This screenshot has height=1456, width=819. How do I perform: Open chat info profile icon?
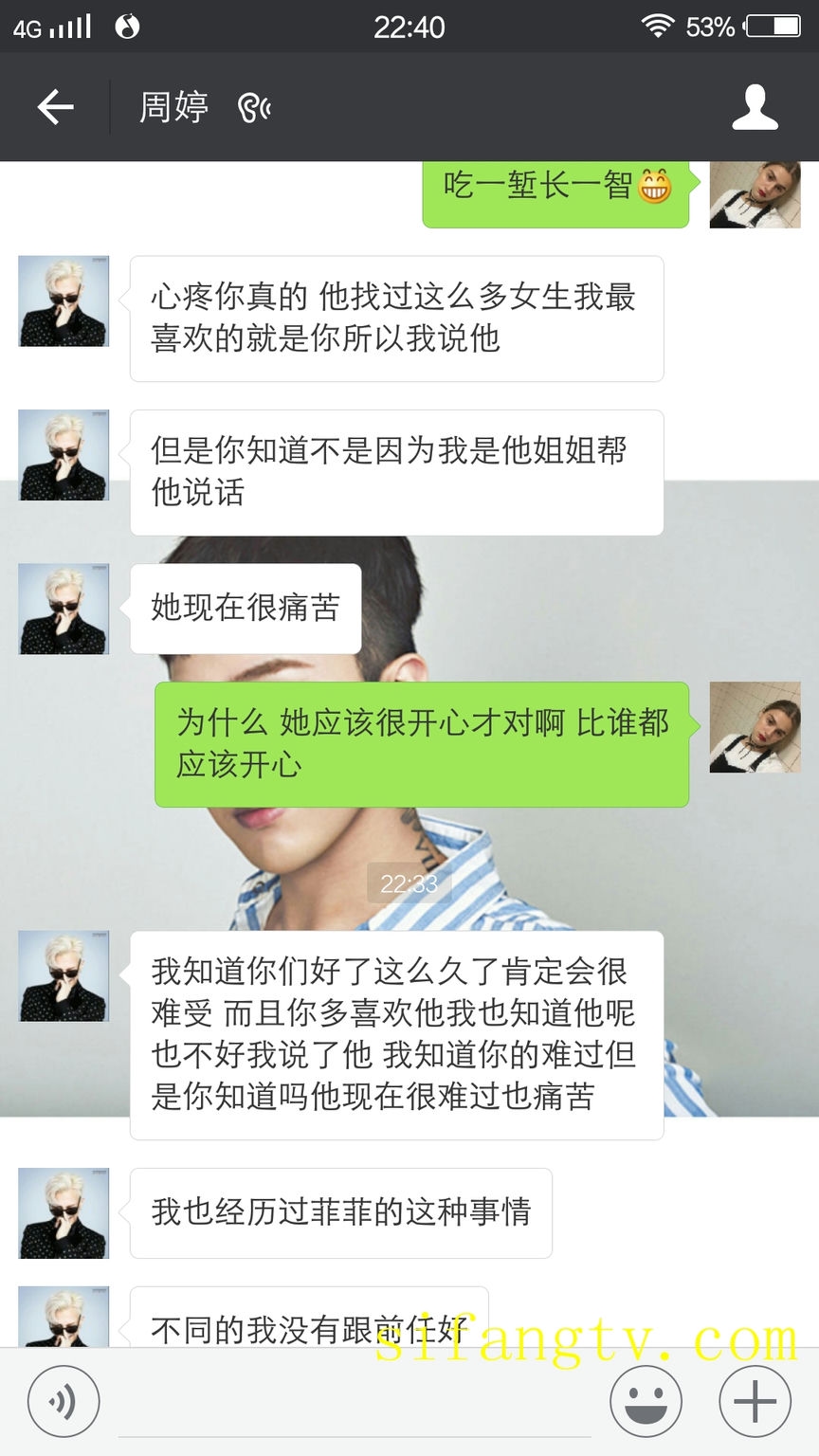click(755, 107)
